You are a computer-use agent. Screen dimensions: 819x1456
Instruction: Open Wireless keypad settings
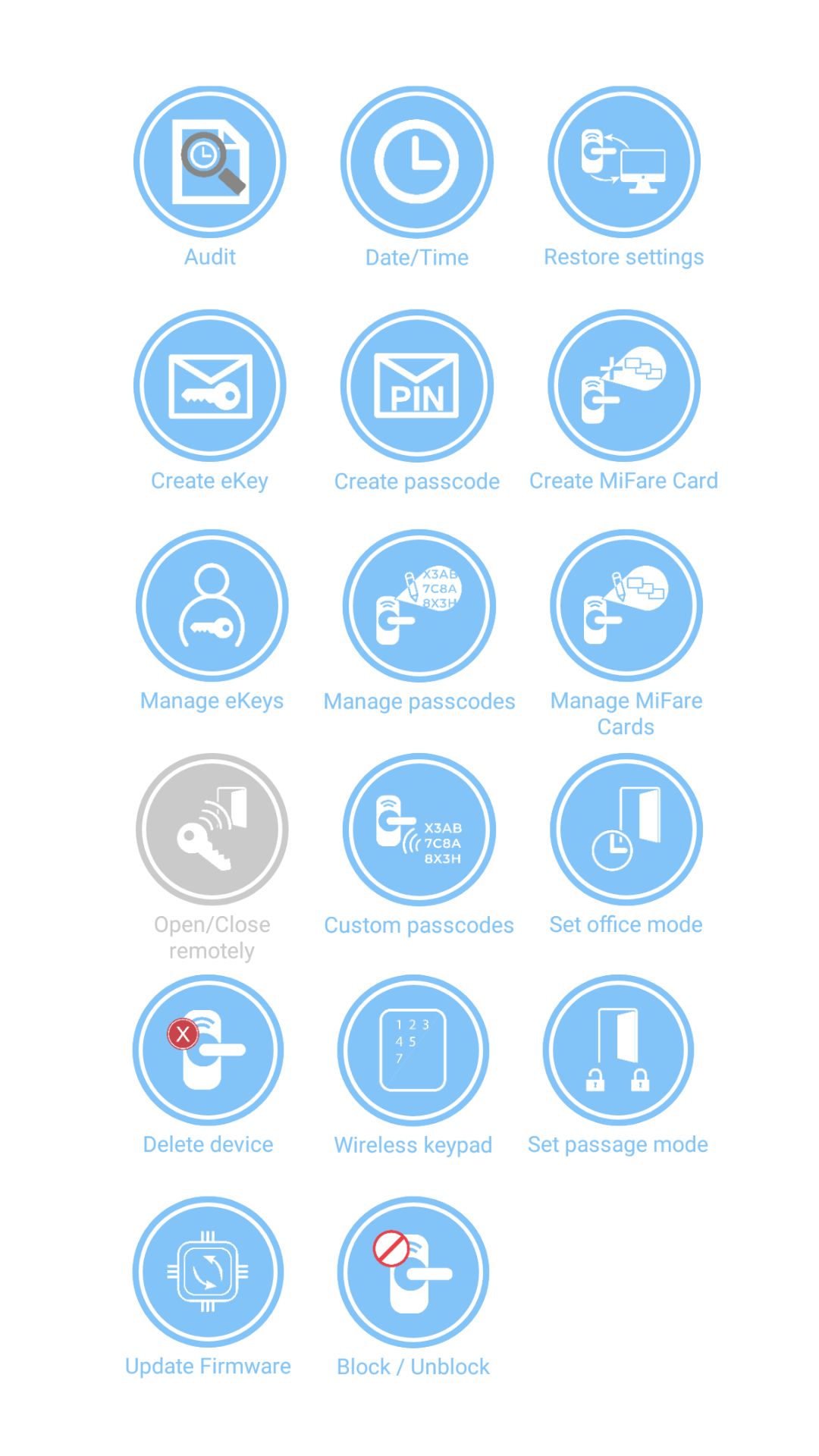pos(413,1050)
